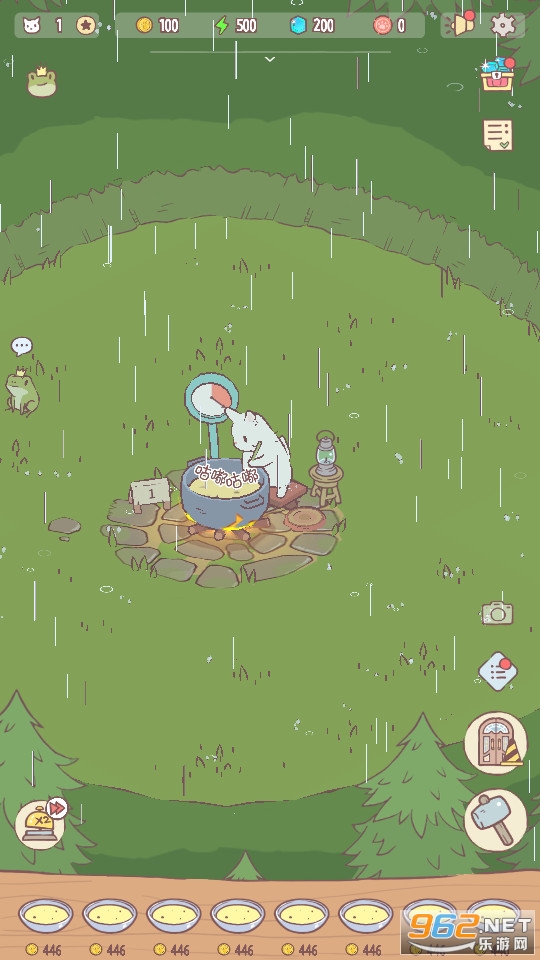Open the settings gear
This screenshot has width=540, height=960.
tap(503, 25)
